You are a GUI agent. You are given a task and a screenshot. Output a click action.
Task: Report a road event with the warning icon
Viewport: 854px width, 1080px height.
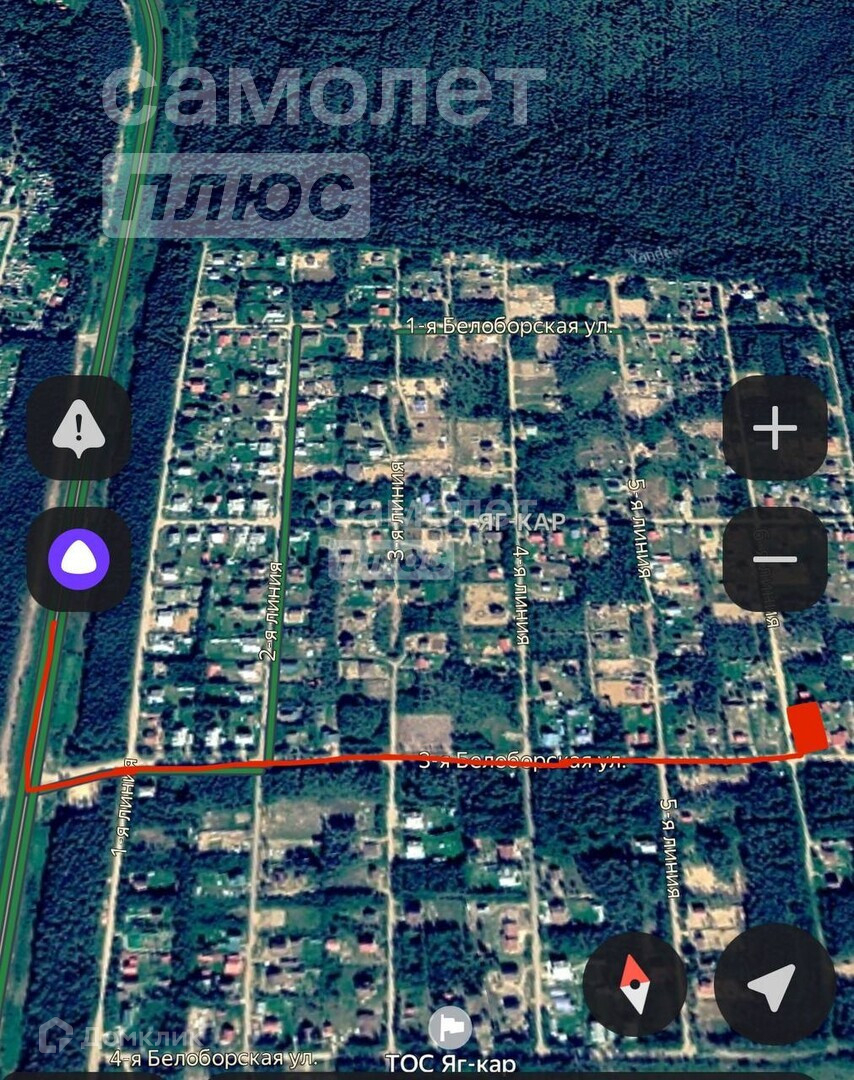click(x=79, y=429)
